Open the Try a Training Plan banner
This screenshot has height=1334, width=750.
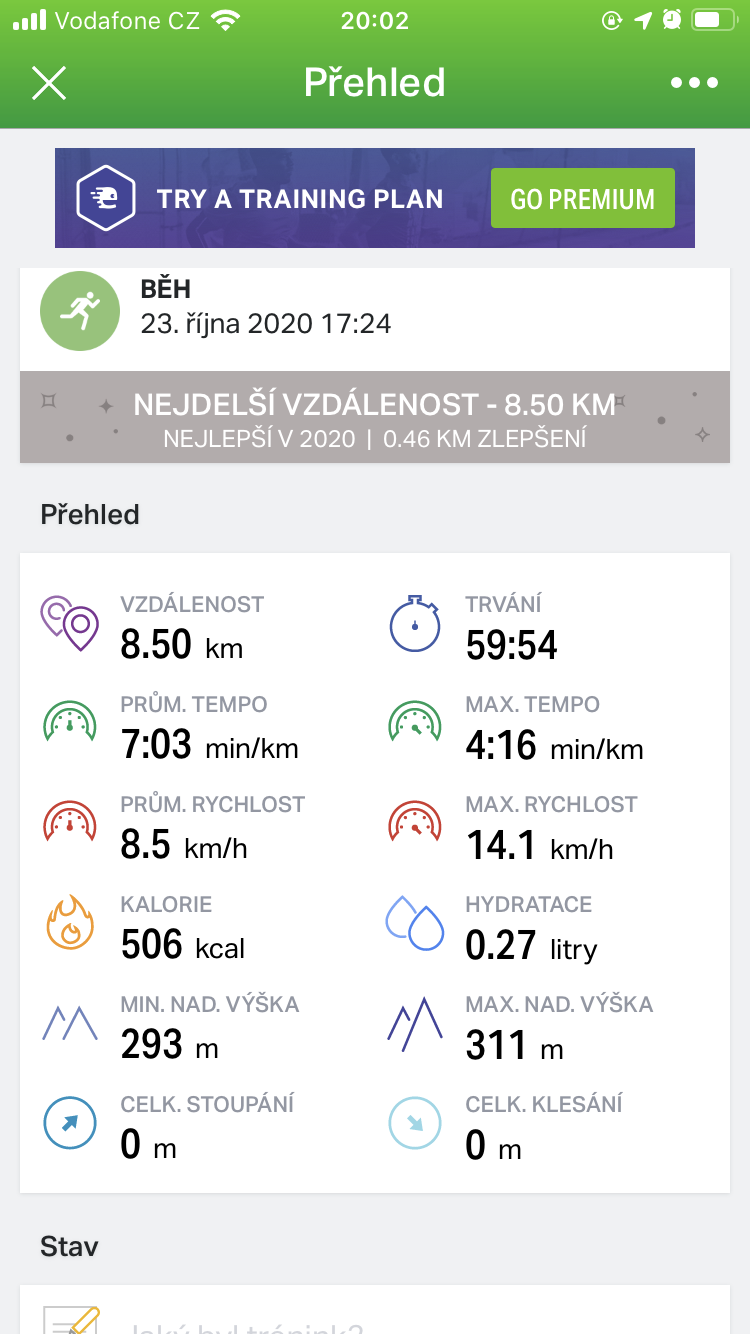pos(375,198)
